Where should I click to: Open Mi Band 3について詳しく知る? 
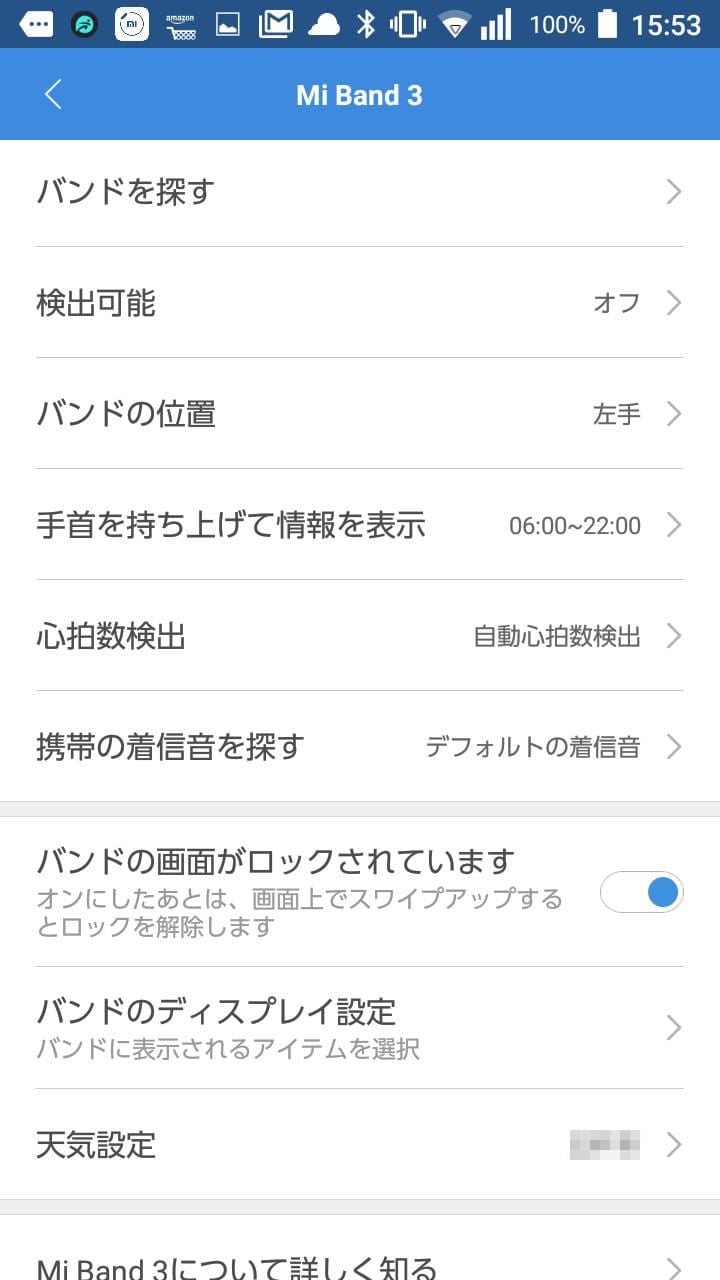pos(360,1266)
